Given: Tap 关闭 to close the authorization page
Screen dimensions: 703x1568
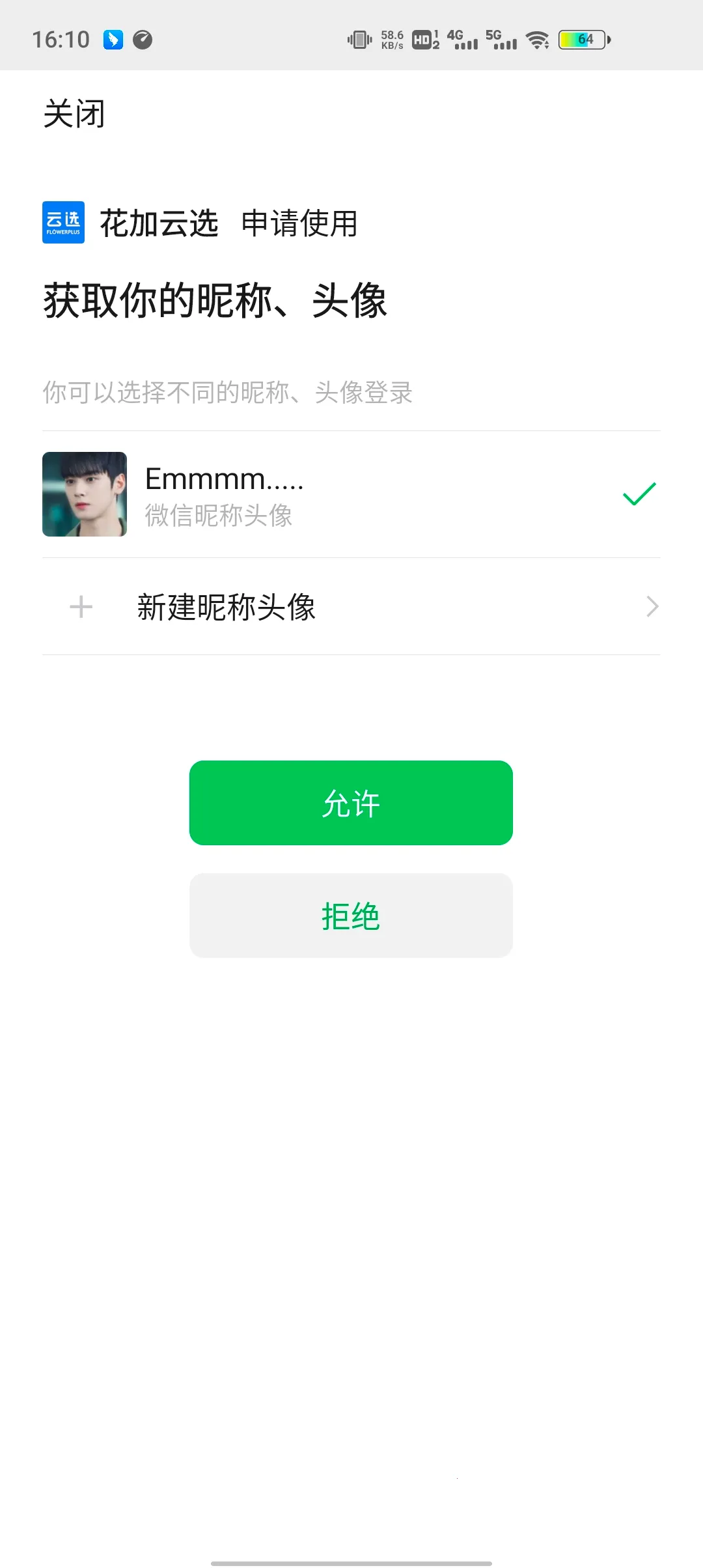Looking at the screenshot, I should point(74,114).
